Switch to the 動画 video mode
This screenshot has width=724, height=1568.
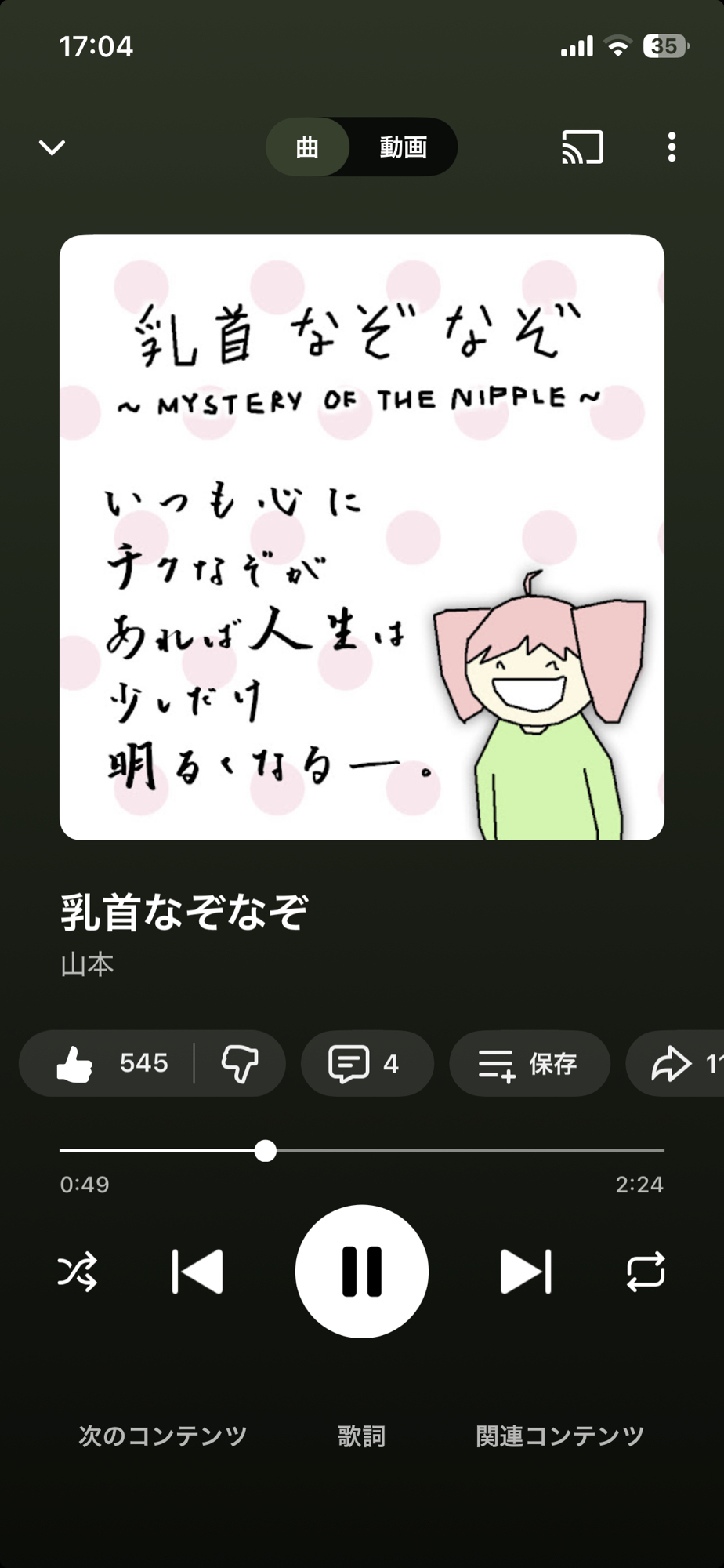point(403,147)
